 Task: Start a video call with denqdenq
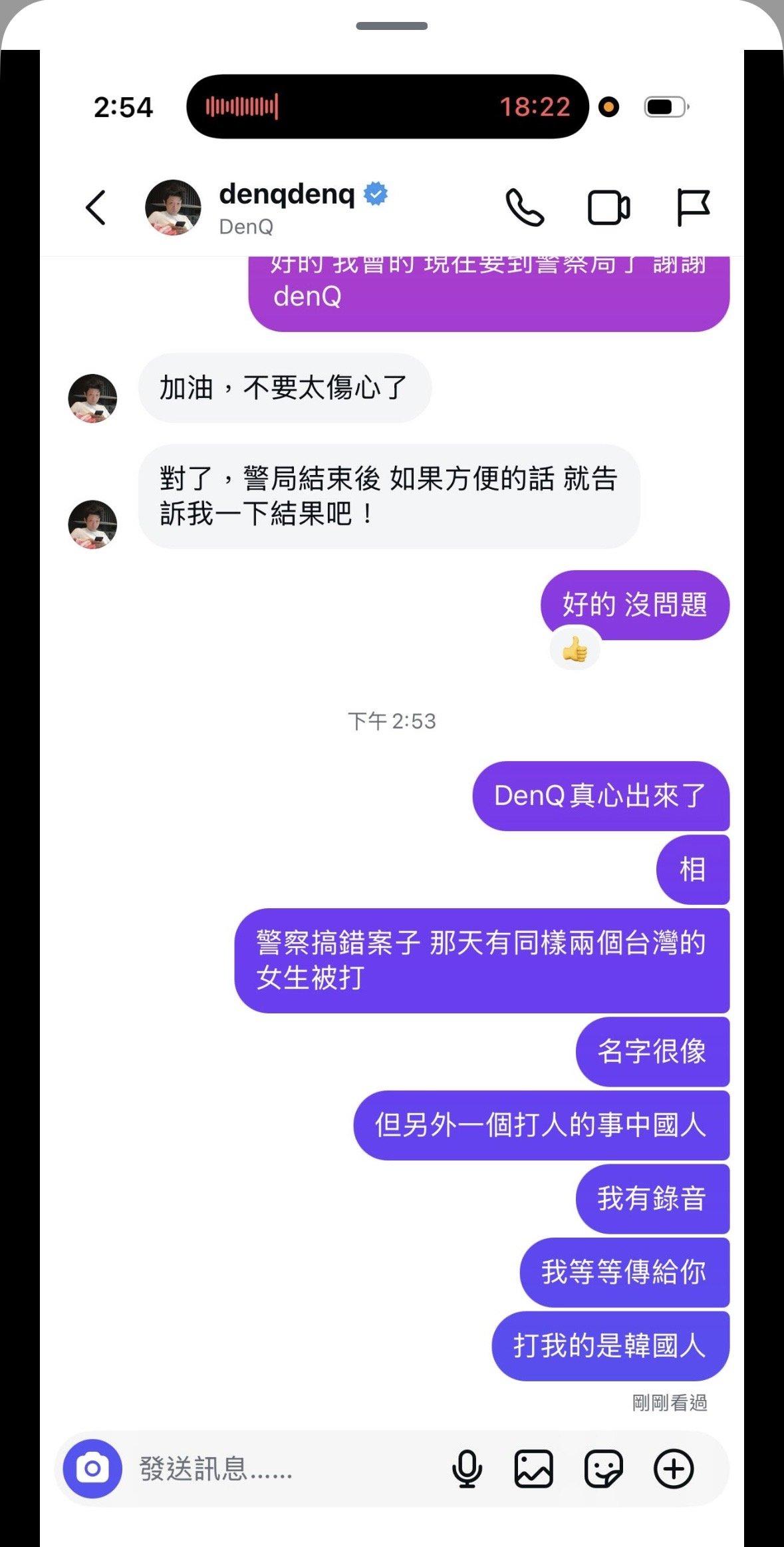(x=608, y=208)
